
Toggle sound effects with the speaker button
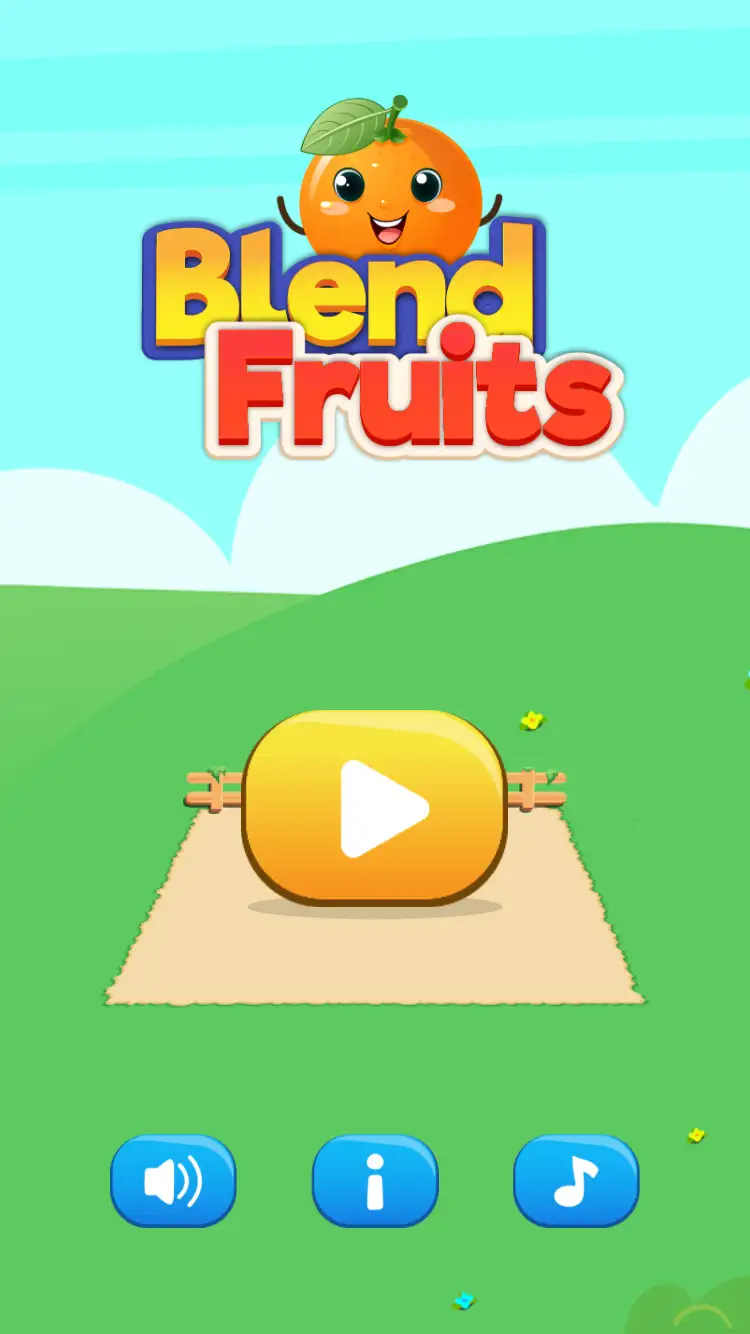coord(173,1181)
